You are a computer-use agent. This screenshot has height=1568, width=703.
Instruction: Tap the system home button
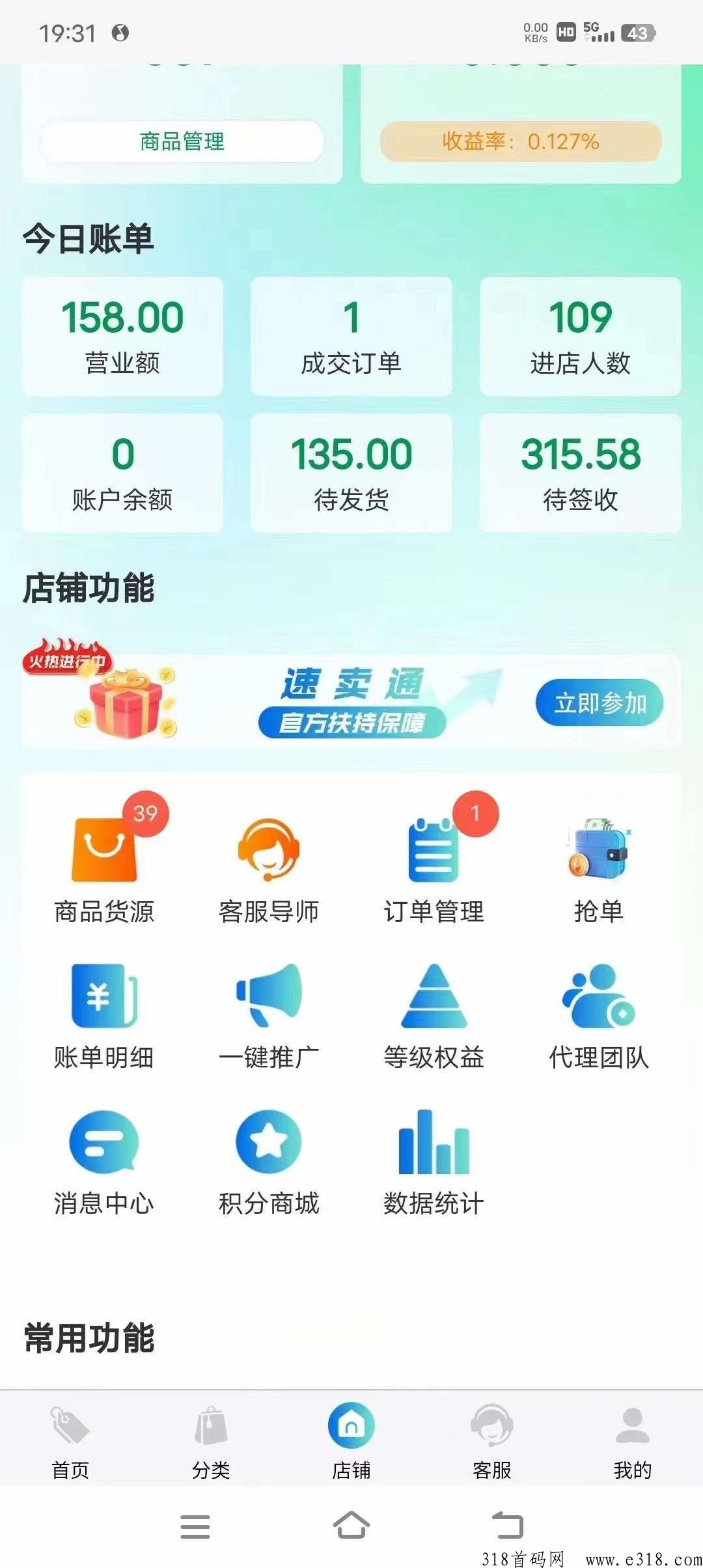click(351, 1525)
